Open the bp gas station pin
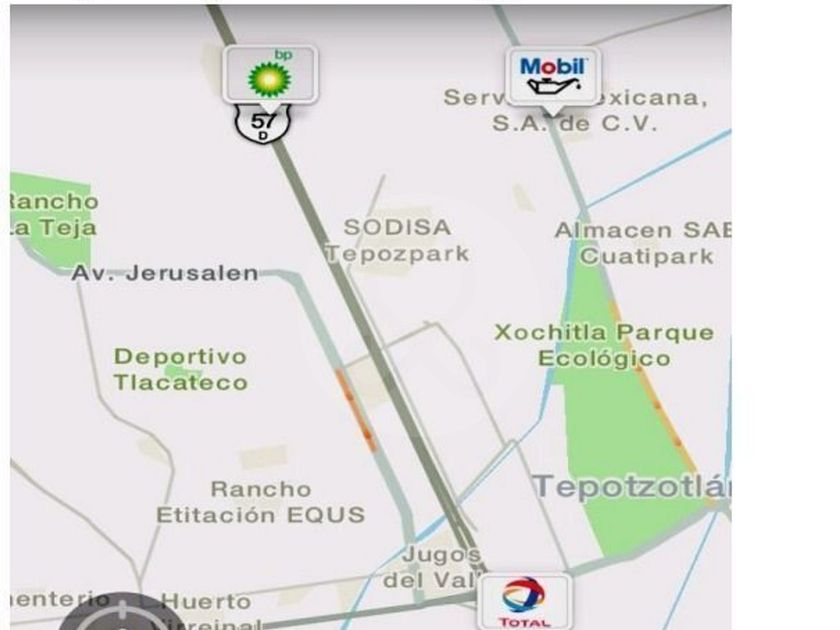The width and height of the screenshot is (840, 630). click(269, 74)
